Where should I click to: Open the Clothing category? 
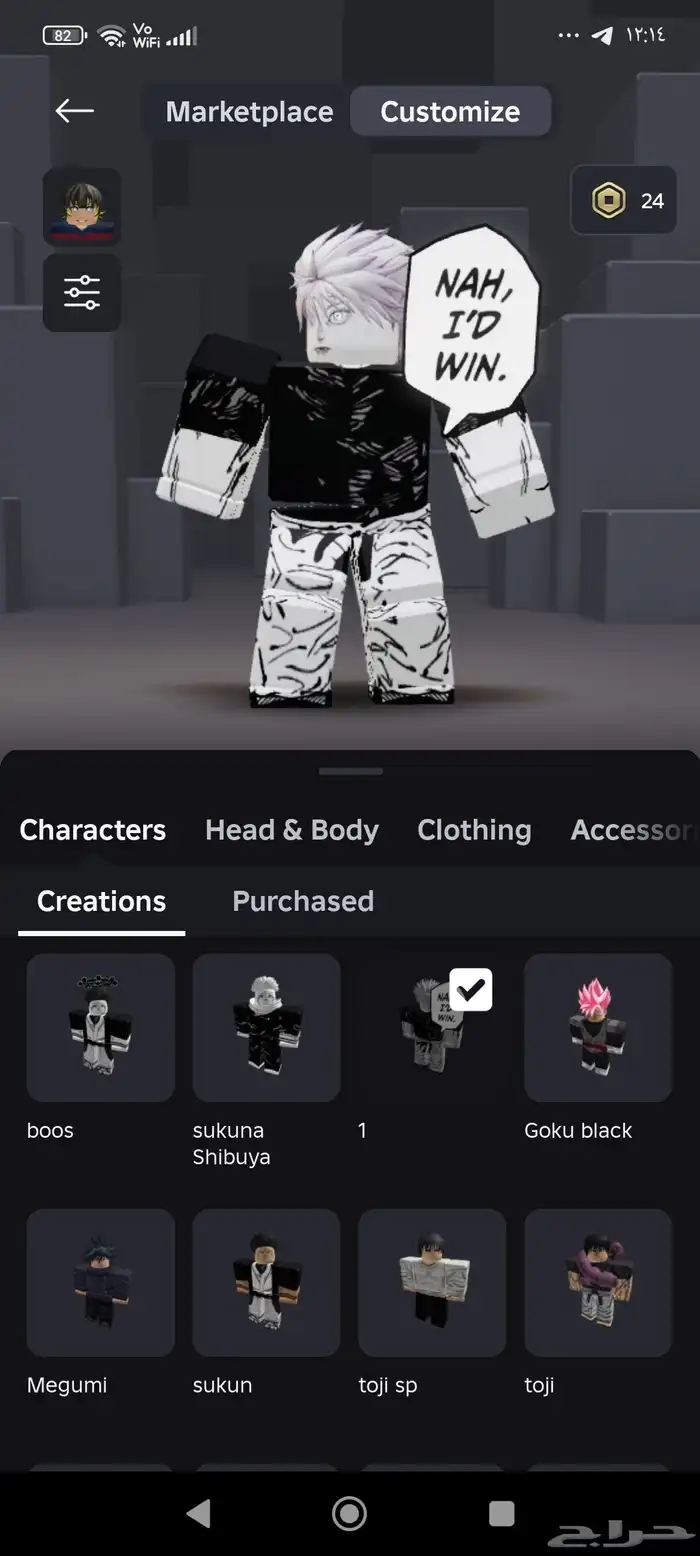[474, 830]
